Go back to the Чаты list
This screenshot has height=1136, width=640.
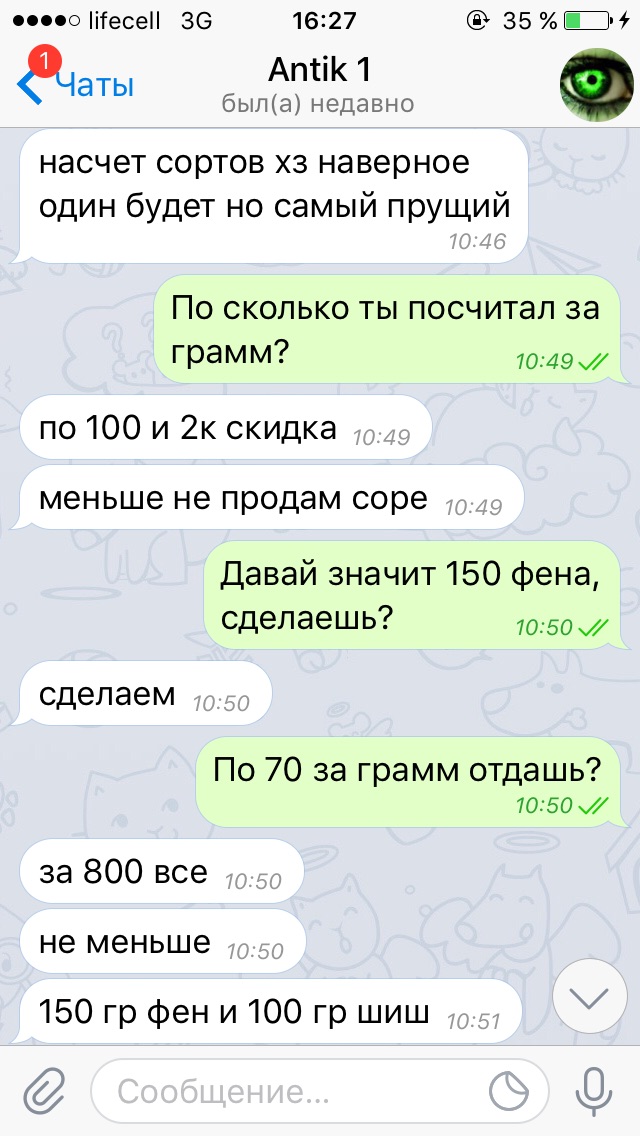click(x=75, y=85)
